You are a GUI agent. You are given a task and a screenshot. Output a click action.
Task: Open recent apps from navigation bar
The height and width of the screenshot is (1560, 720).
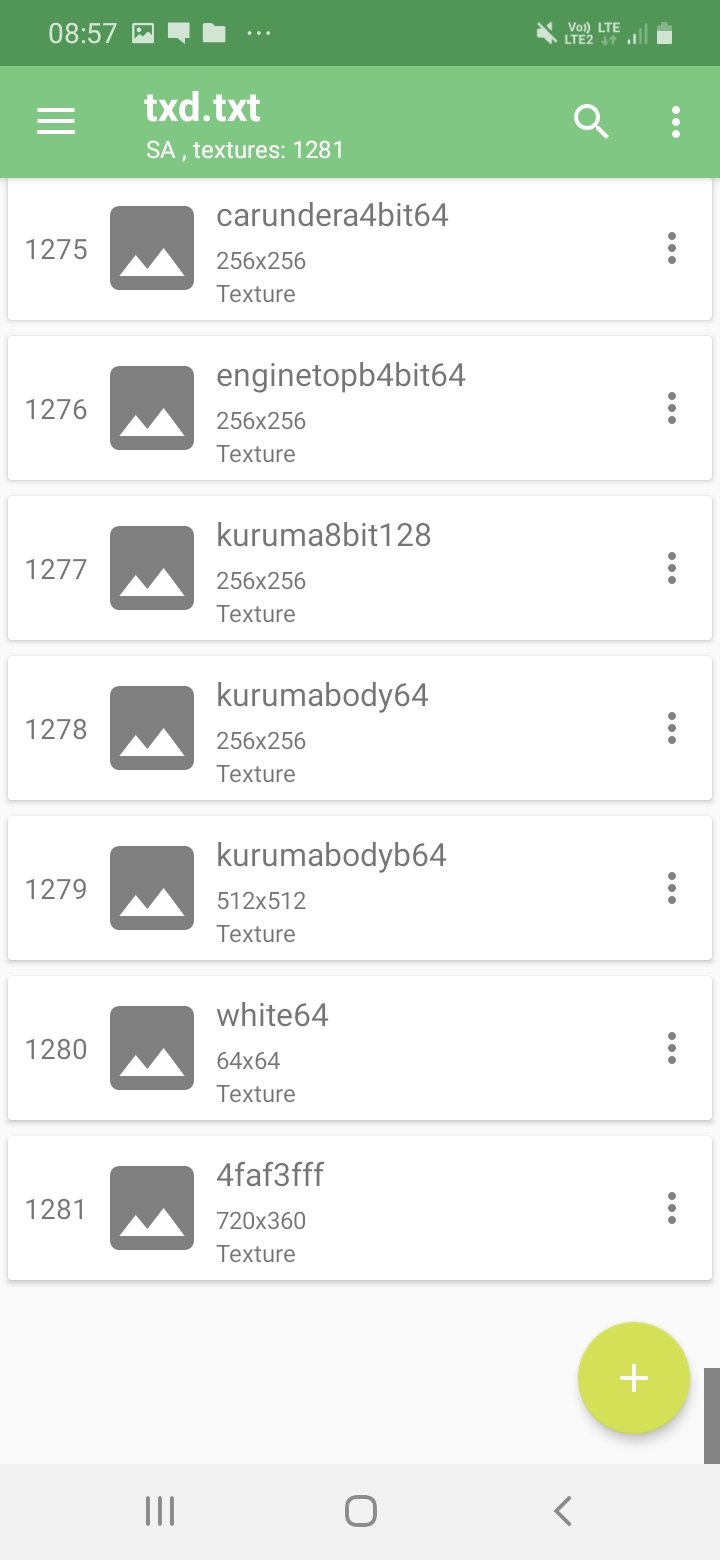click(159, 1511)
